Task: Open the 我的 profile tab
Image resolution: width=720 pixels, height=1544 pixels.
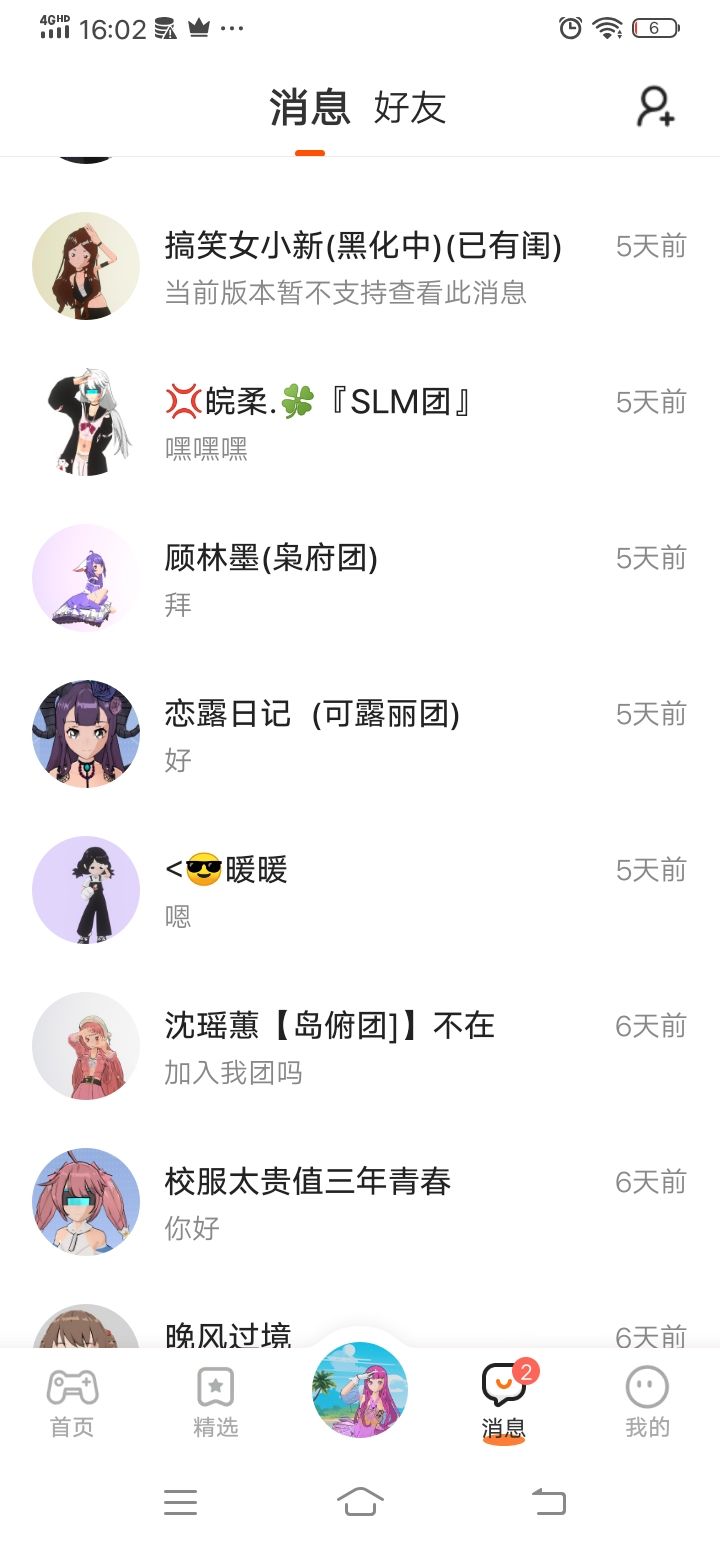Action: 647,1402
